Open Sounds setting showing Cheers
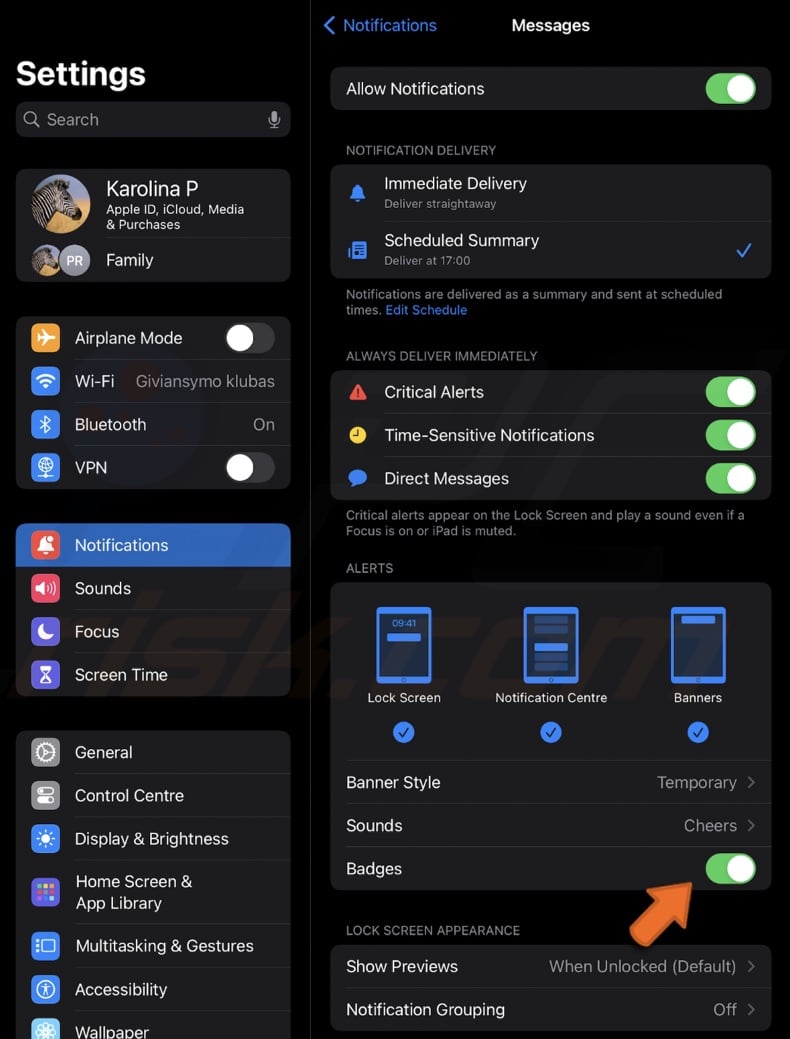The width and height of the screenshot is (790, 1039). tap(550, 825)
